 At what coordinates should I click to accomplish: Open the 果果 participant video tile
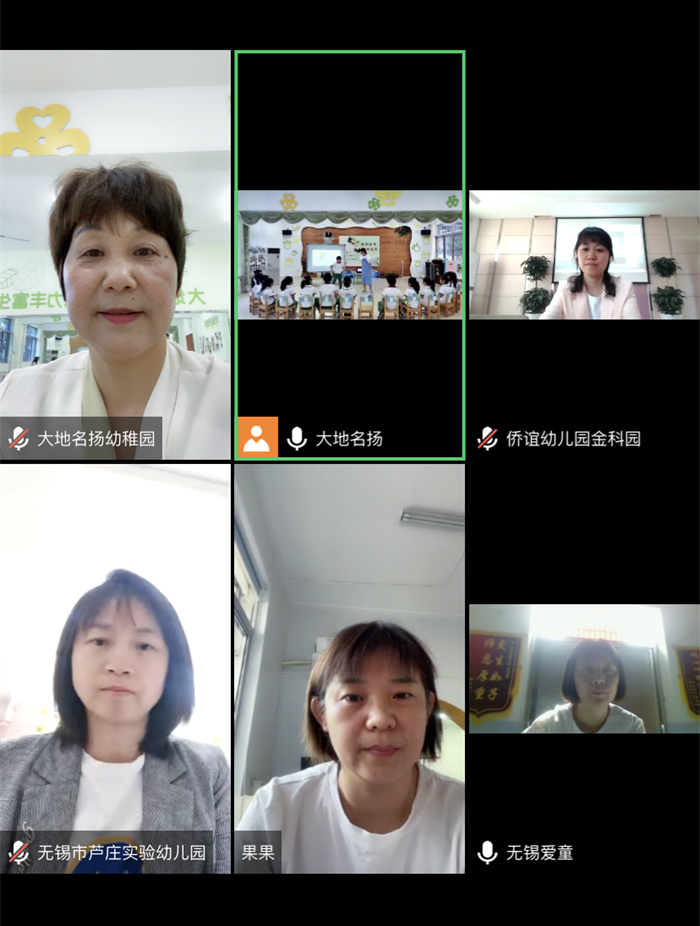pyautogui.click(x=349, y=668)
